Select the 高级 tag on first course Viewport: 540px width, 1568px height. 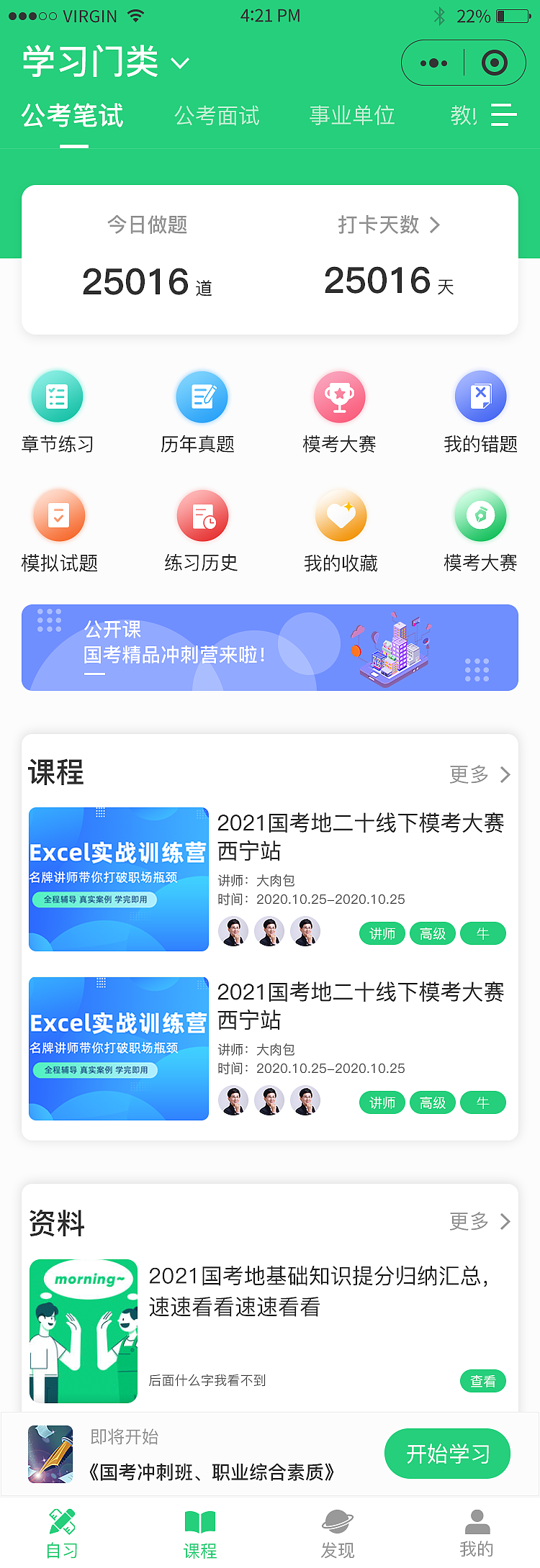click(x=433, y=933)
